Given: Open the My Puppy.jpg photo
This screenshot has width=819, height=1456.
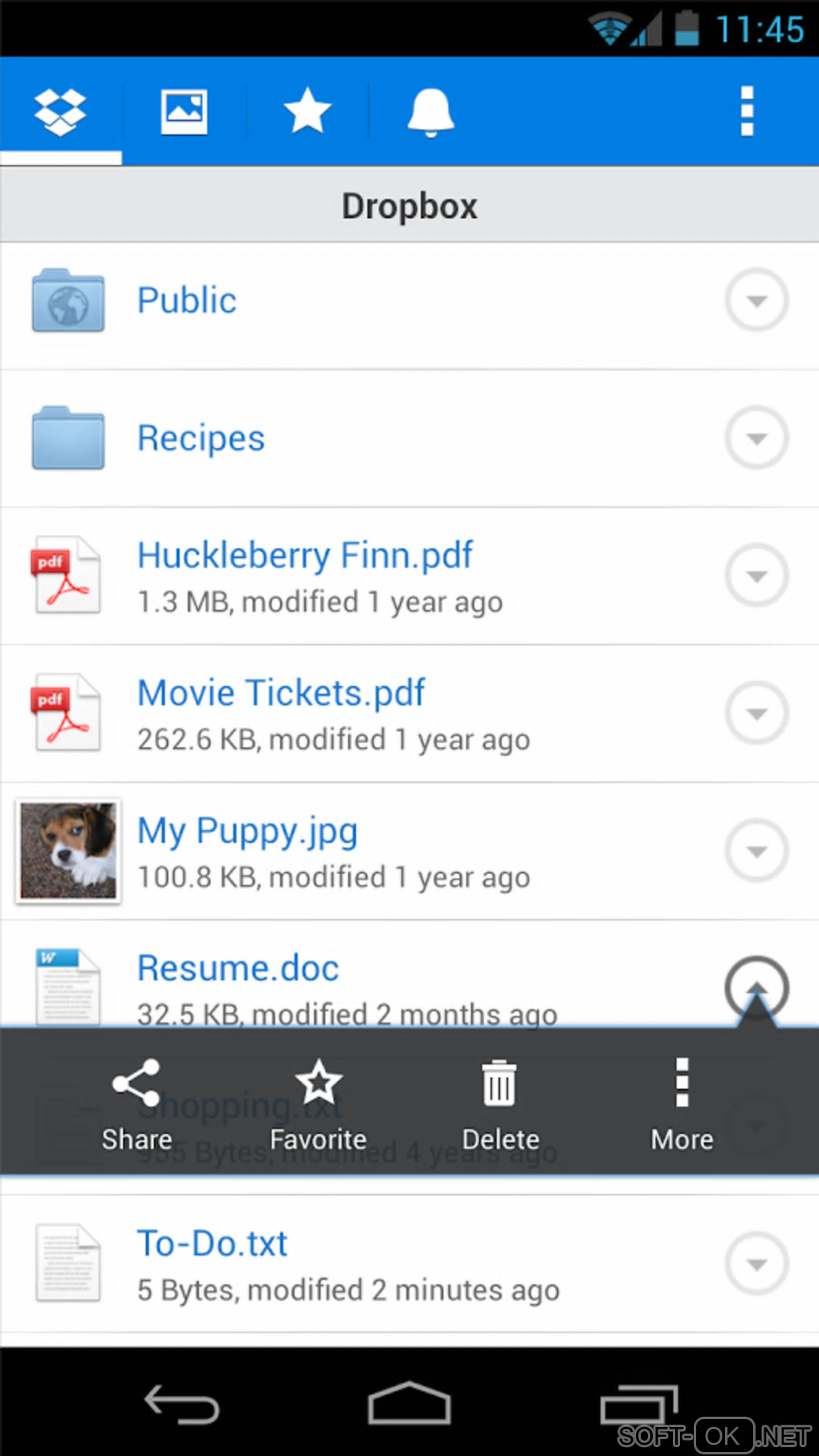Looking at the screenshot, I should (x=247, y=832).
